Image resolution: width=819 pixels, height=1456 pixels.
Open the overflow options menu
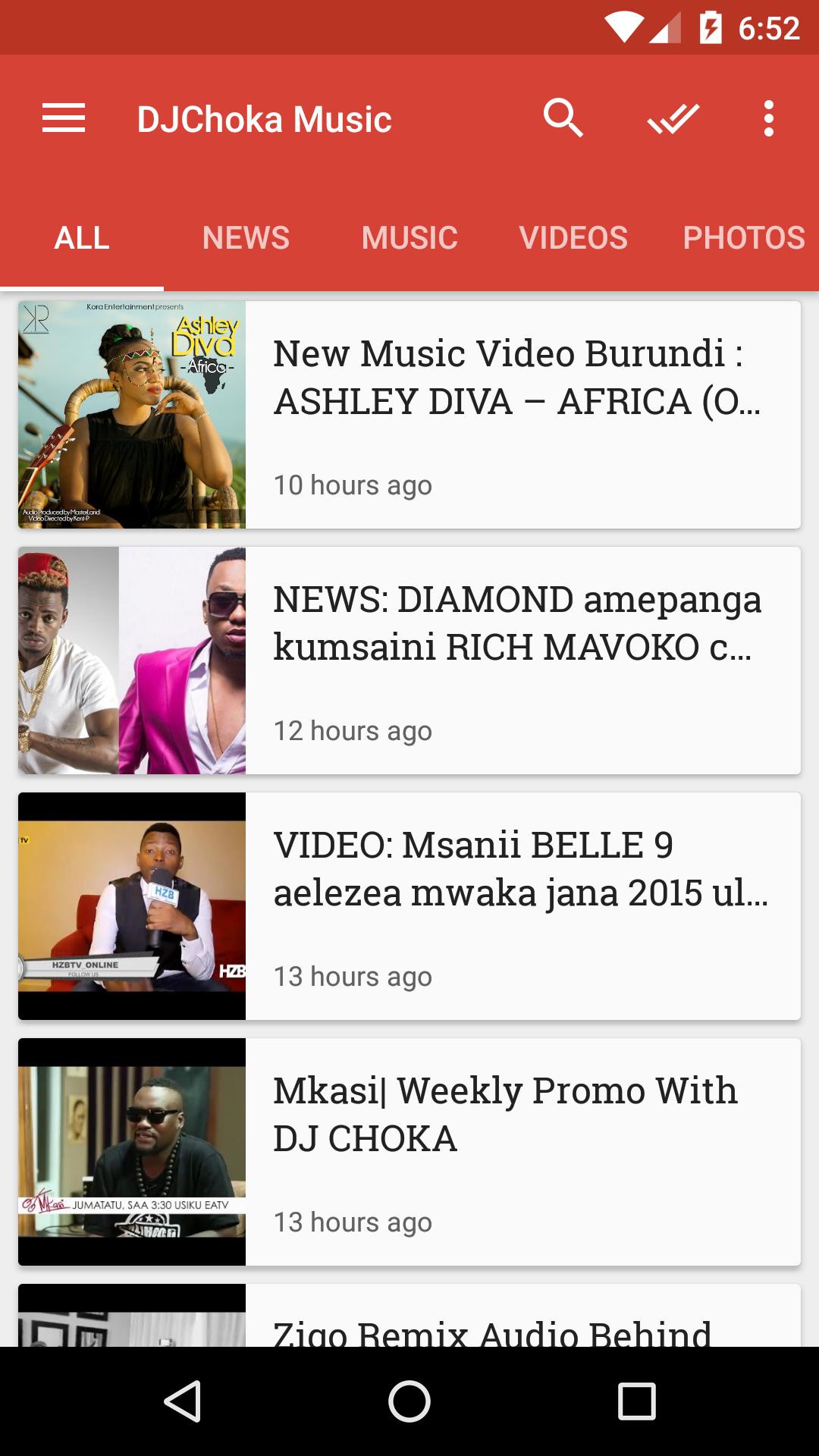click(769, 118)
